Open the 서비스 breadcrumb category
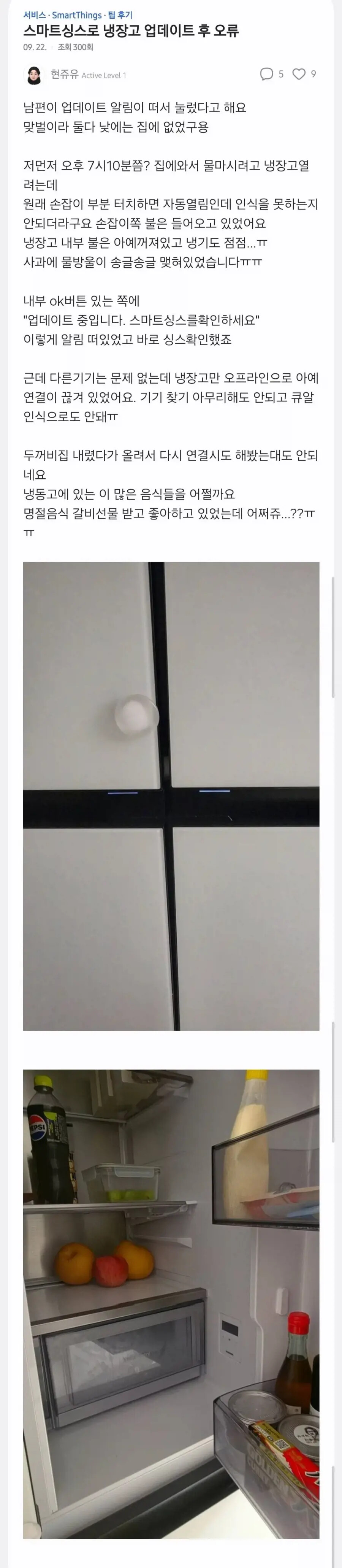Viewport: 342px width, 1568px height. (34, 15)
